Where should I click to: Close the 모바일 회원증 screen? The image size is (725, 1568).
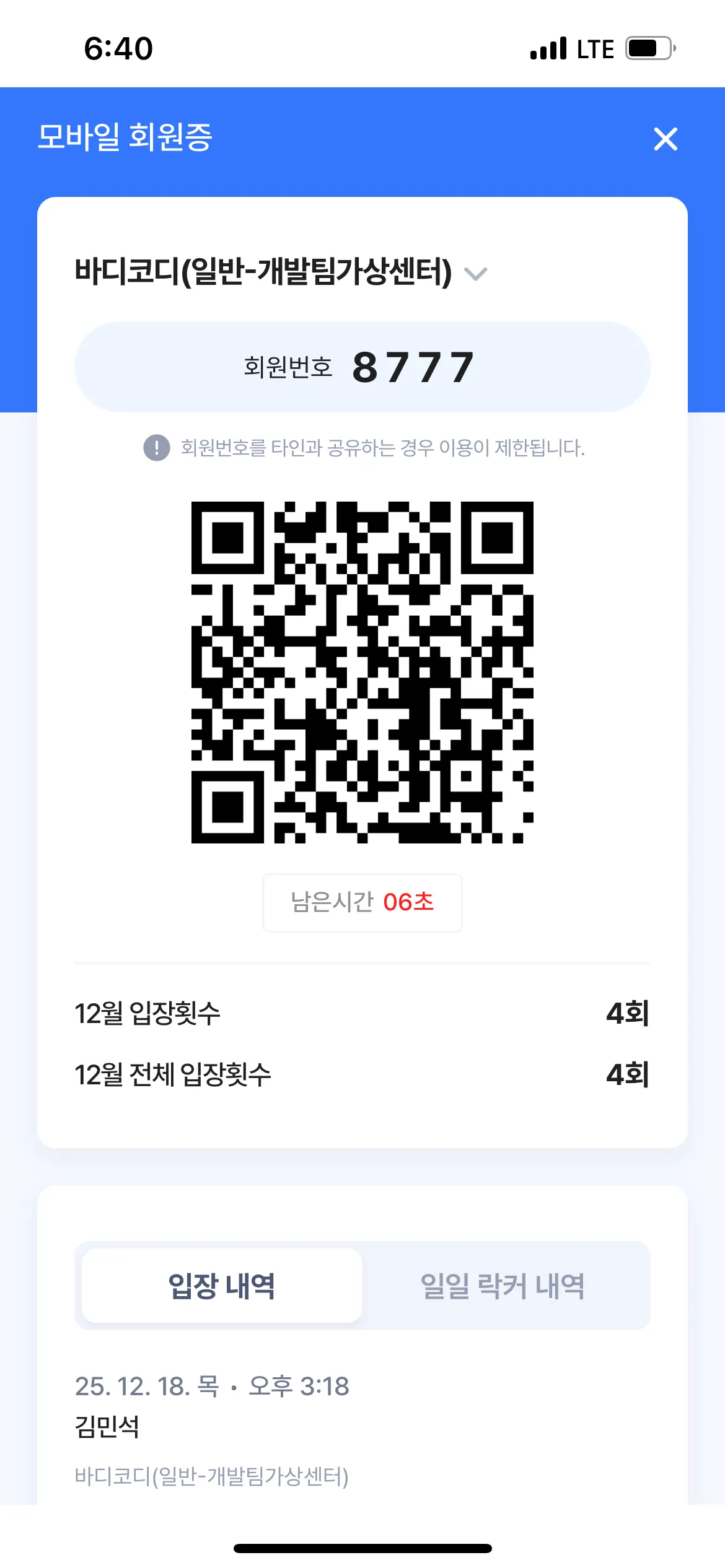pos(666,139)
